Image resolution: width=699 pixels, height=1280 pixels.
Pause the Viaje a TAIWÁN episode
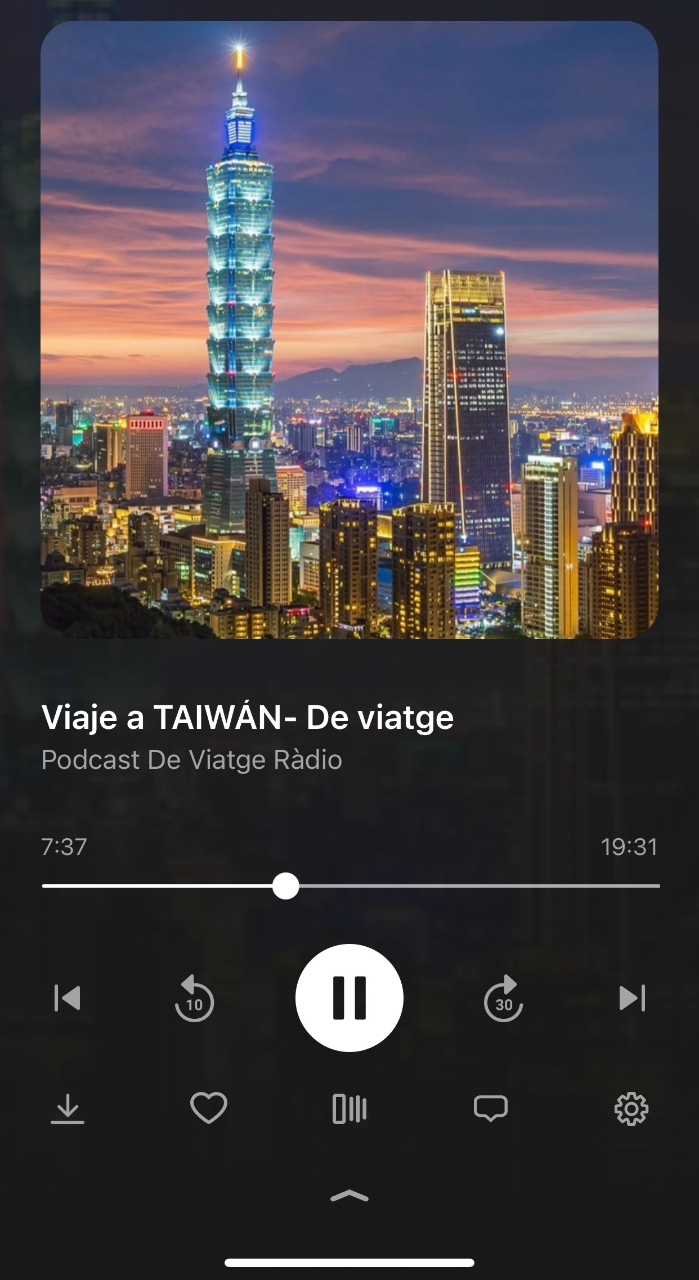click(349, 997)
